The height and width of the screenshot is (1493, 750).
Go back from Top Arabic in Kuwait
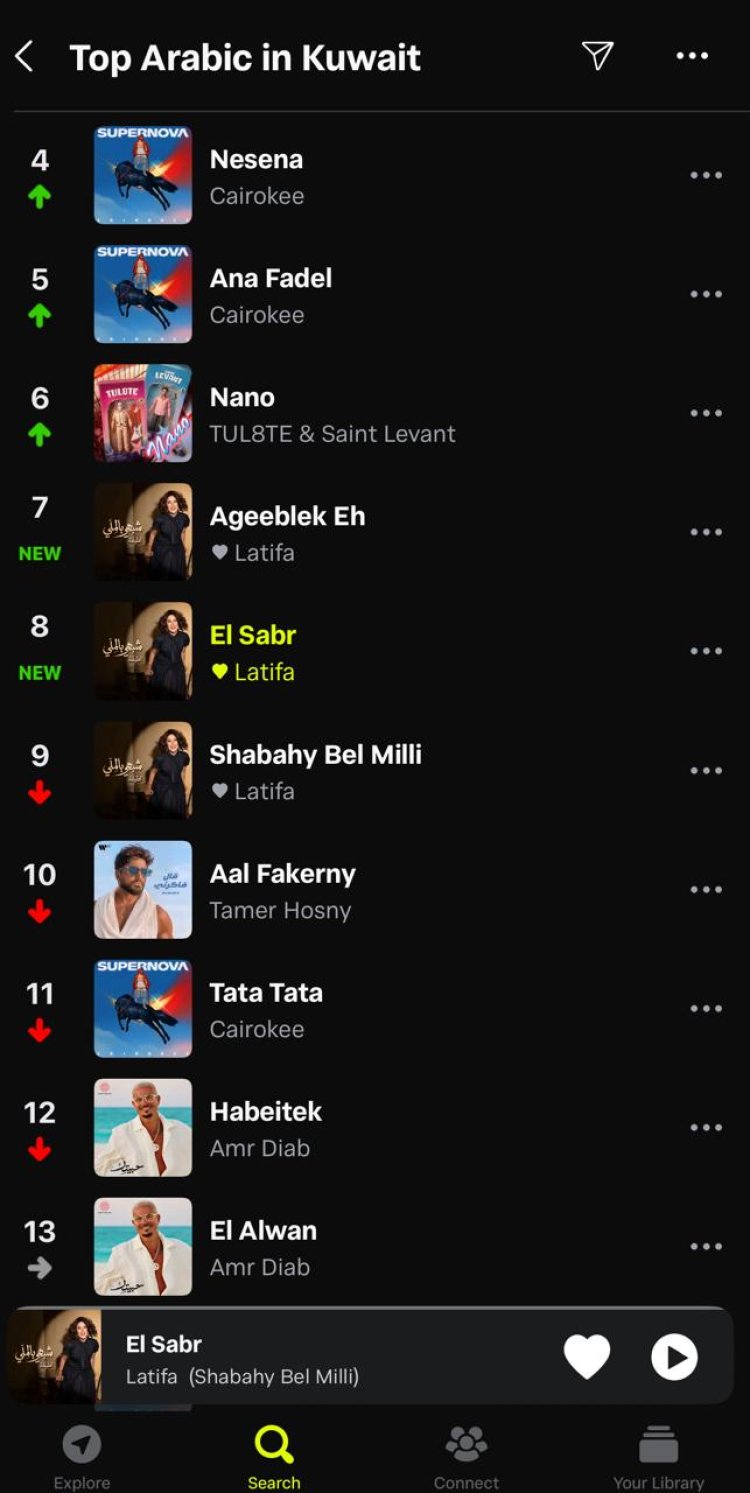25,57
